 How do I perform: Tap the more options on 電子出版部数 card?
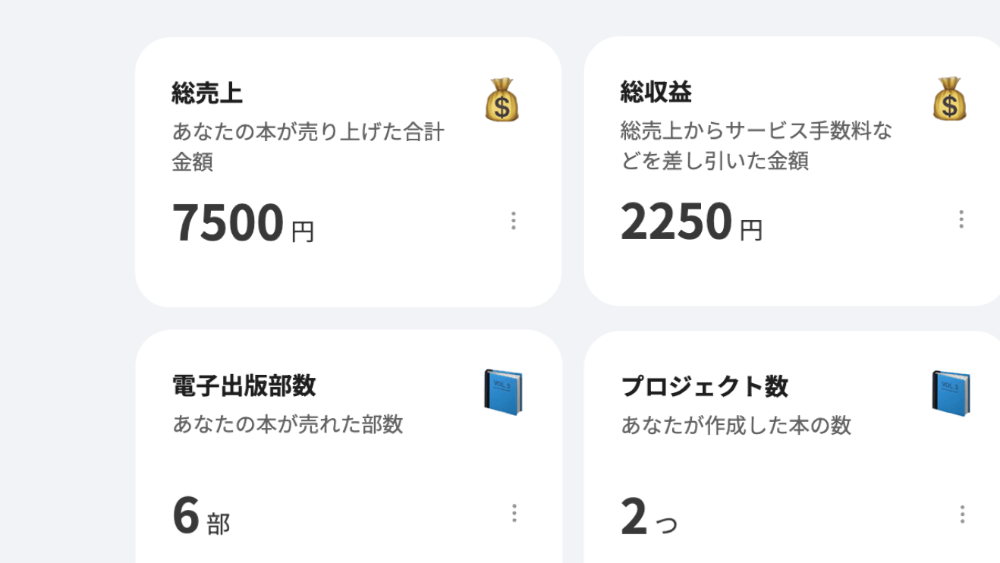pyautogui.click(x=514, y=513)
